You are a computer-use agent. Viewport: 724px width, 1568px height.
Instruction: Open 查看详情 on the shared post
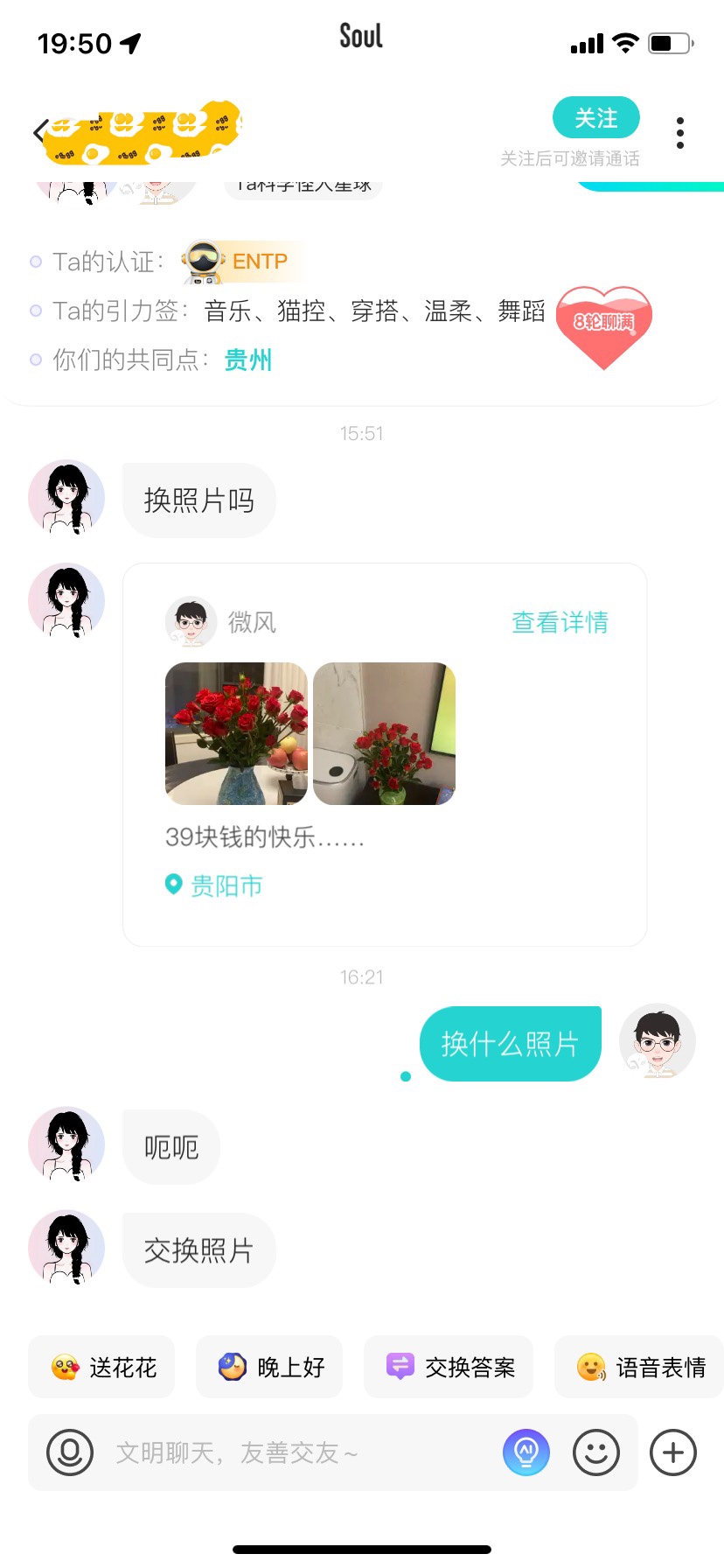click(x=560, y=622)
